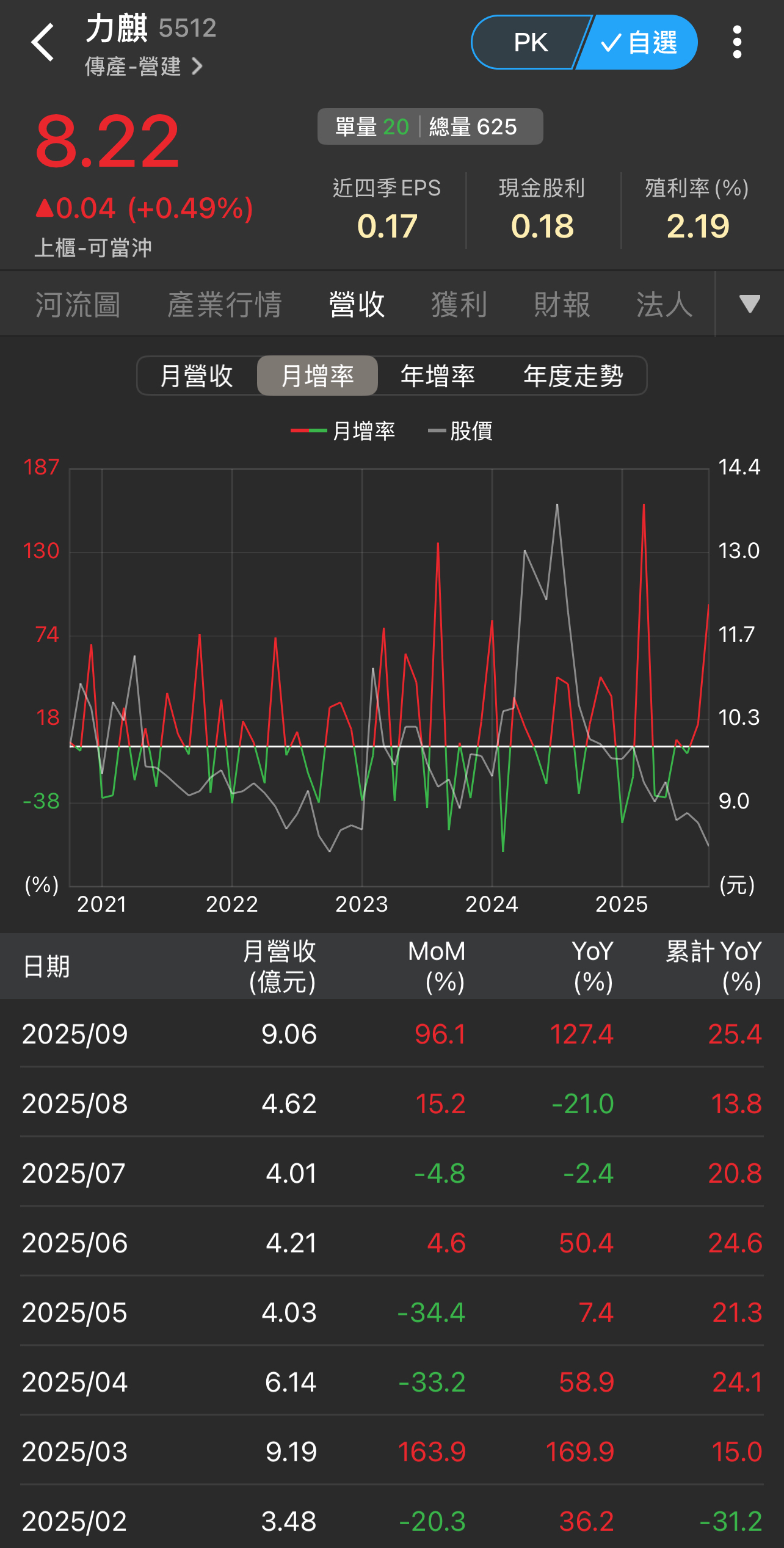Expand the tab list dropdown arrow

(749, 303)
